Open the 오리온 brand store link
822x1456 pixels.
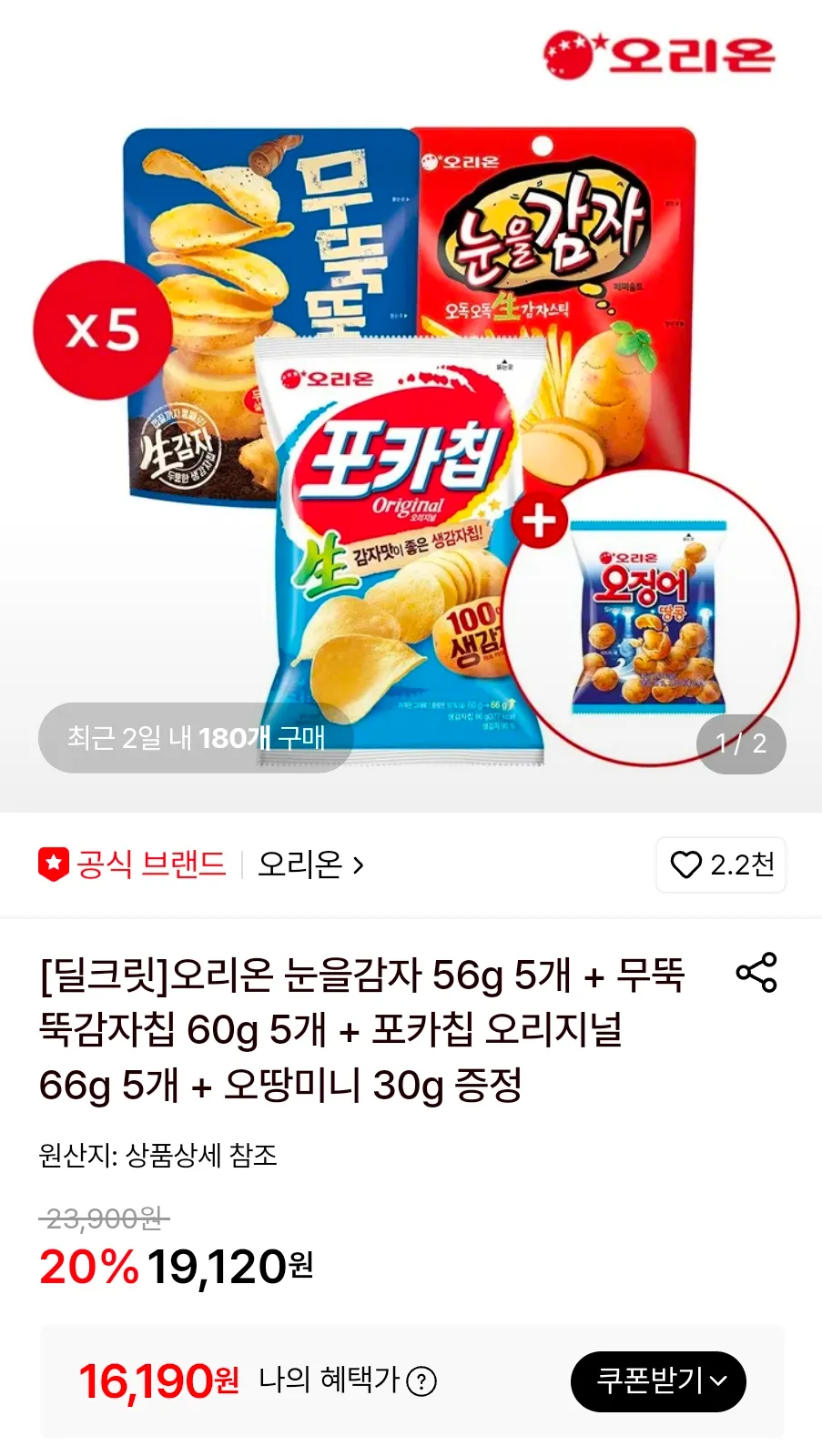coord(310,864)
